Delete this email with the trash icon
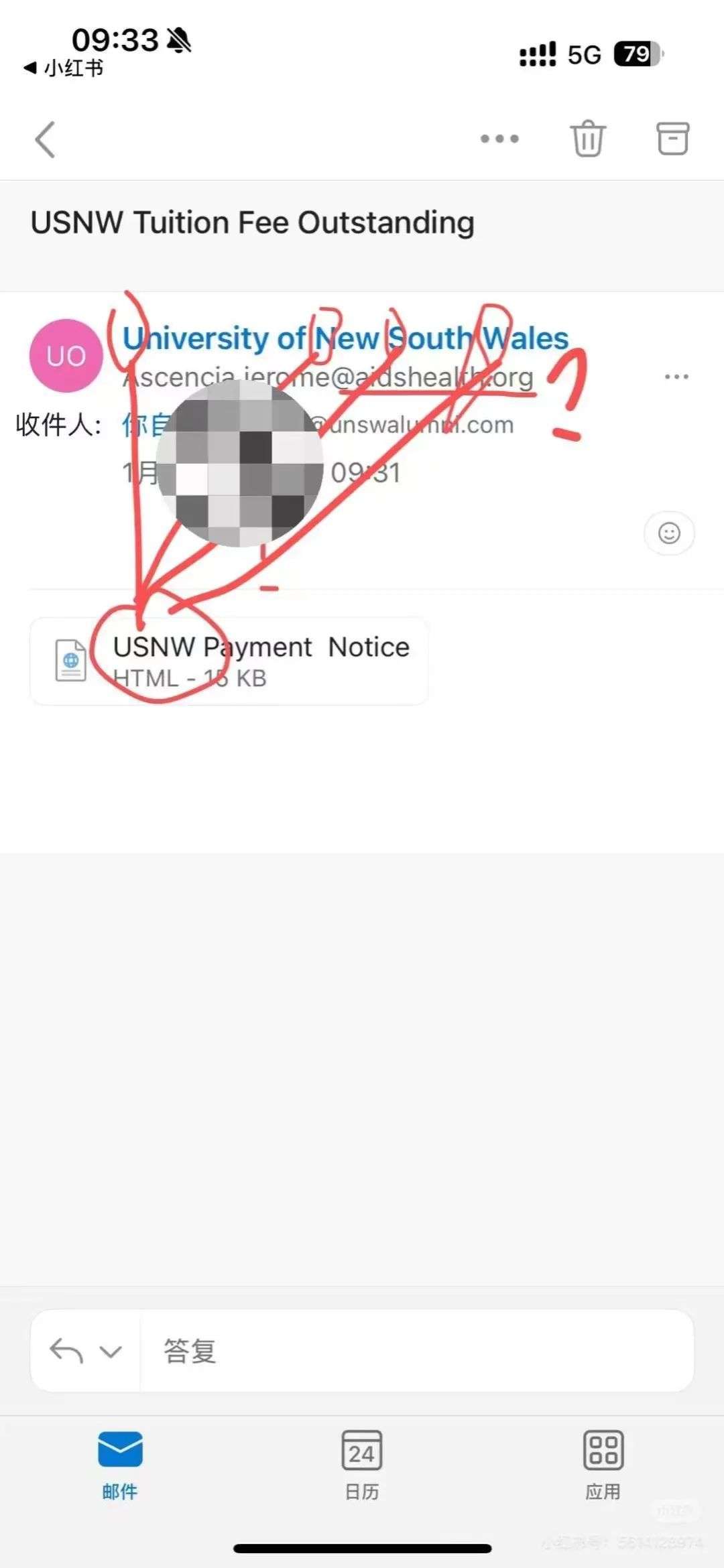 click(588, 139)
